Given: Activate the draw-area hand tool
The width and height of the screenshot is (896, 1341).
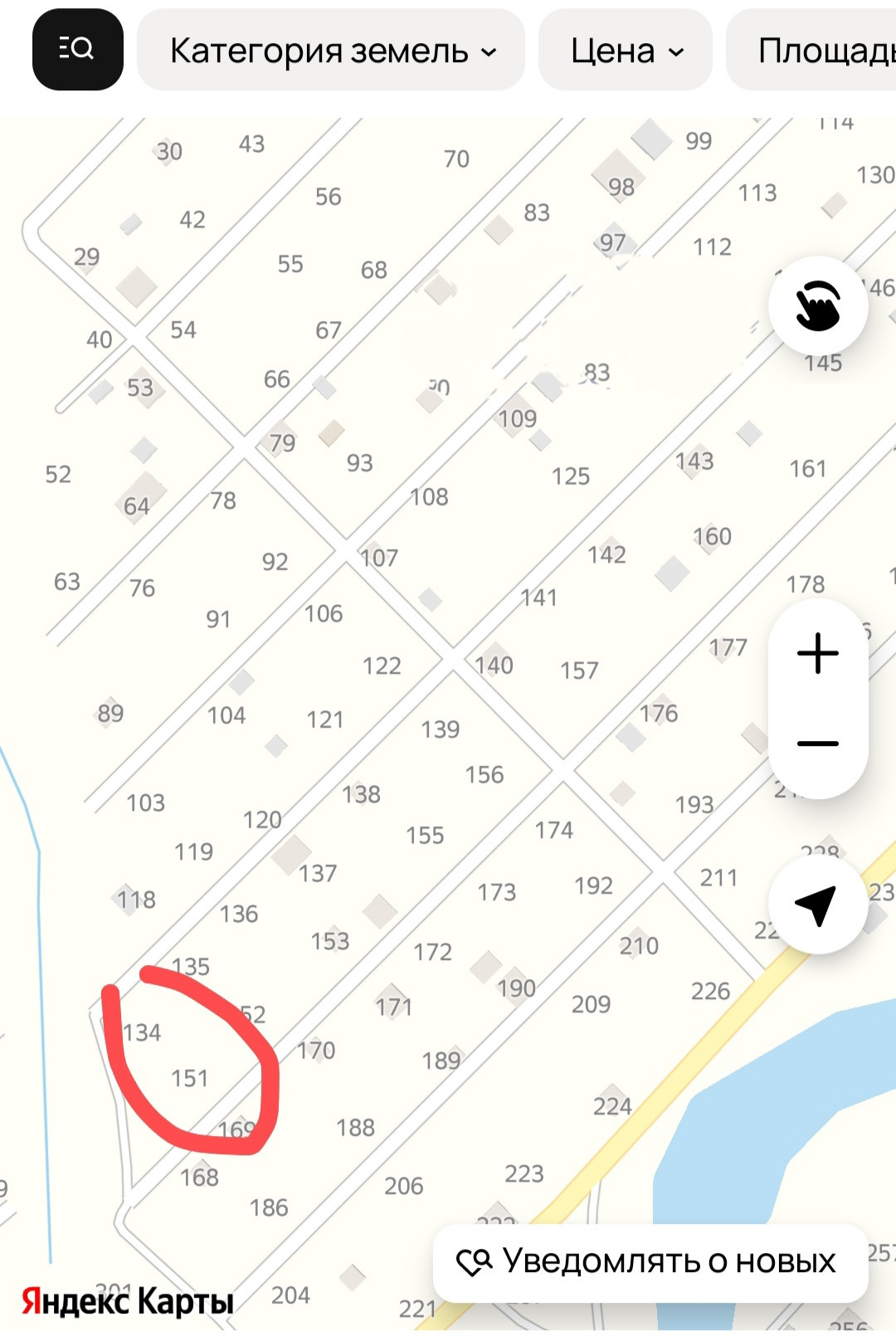Looking at the screenshot, I should pyautogui.click(x=818, y=306).
